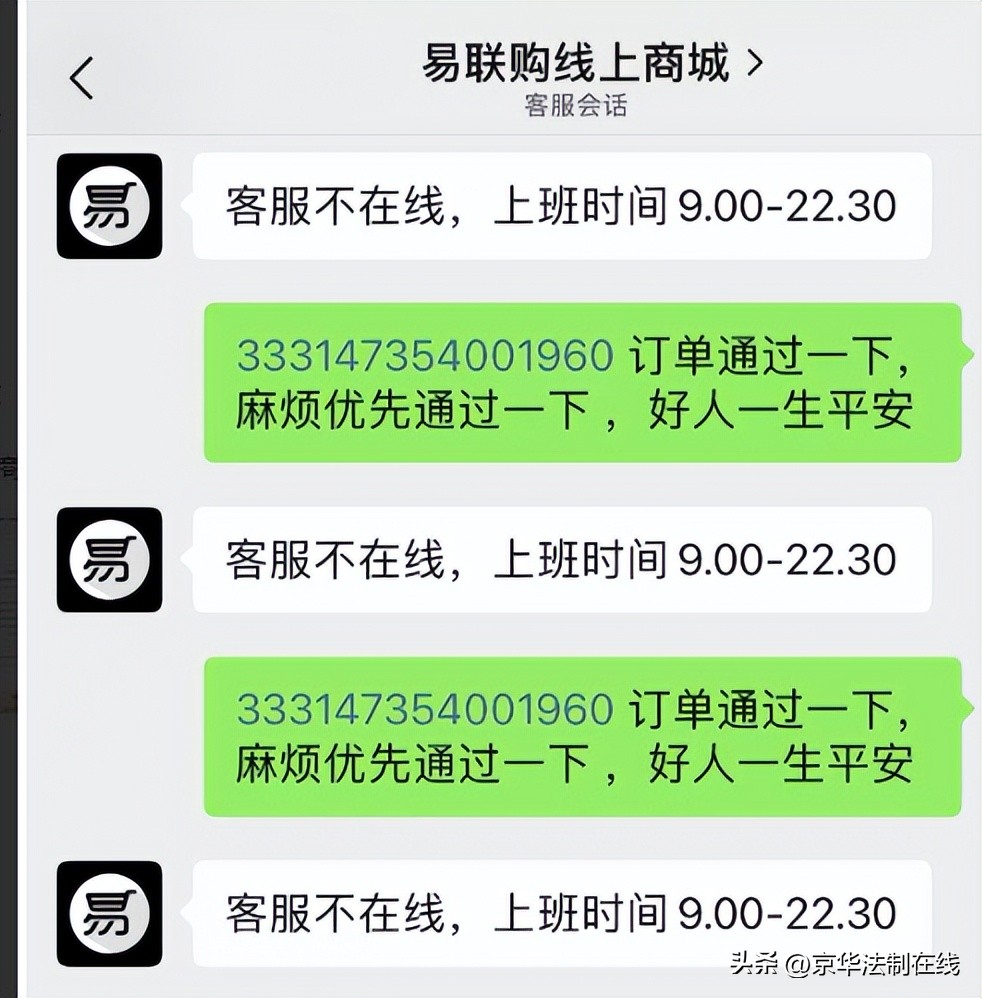
Task: Select the first 客服不在线 message bubble
Action: pyautogui.click(x=560, y=207)
